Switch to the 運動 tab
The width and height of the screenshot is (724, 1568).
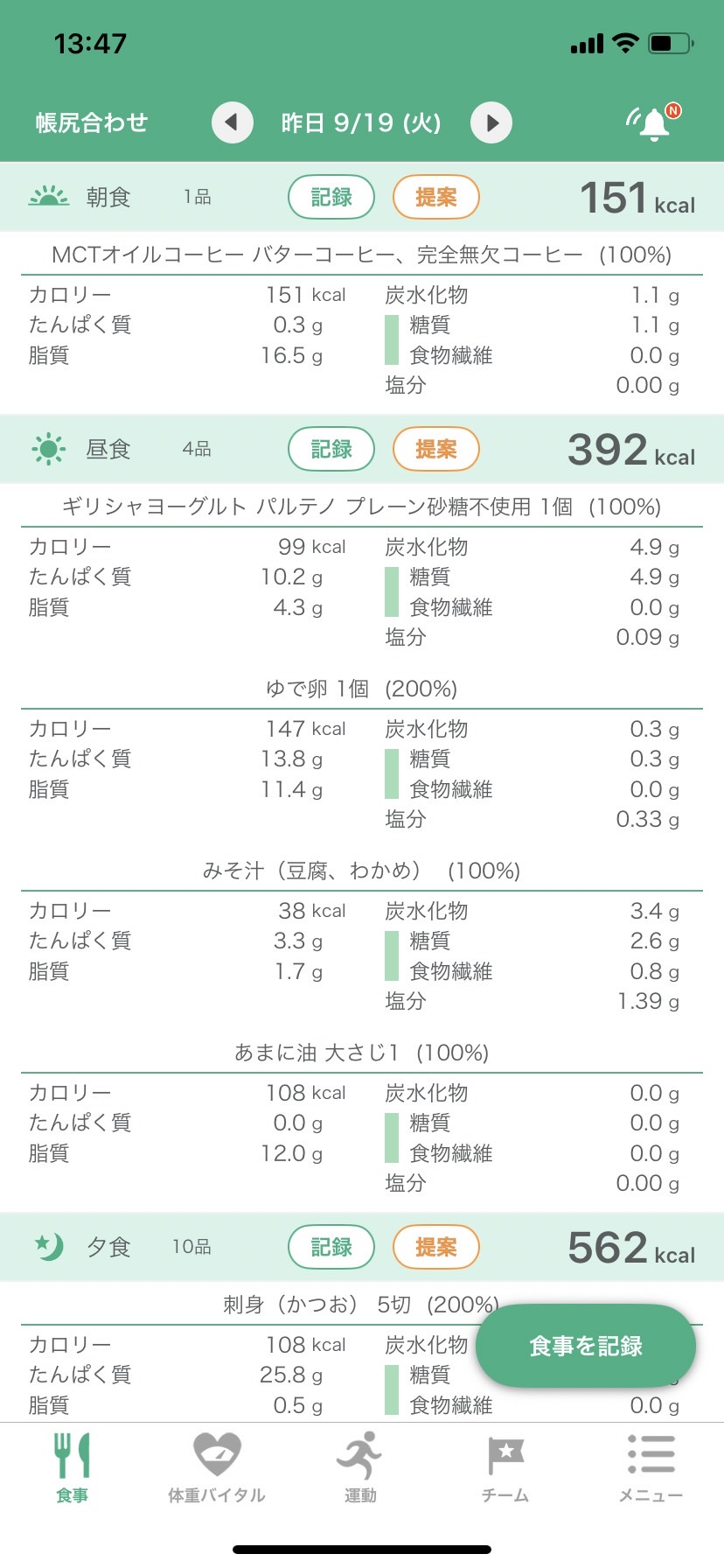[x=360, y=1467]
